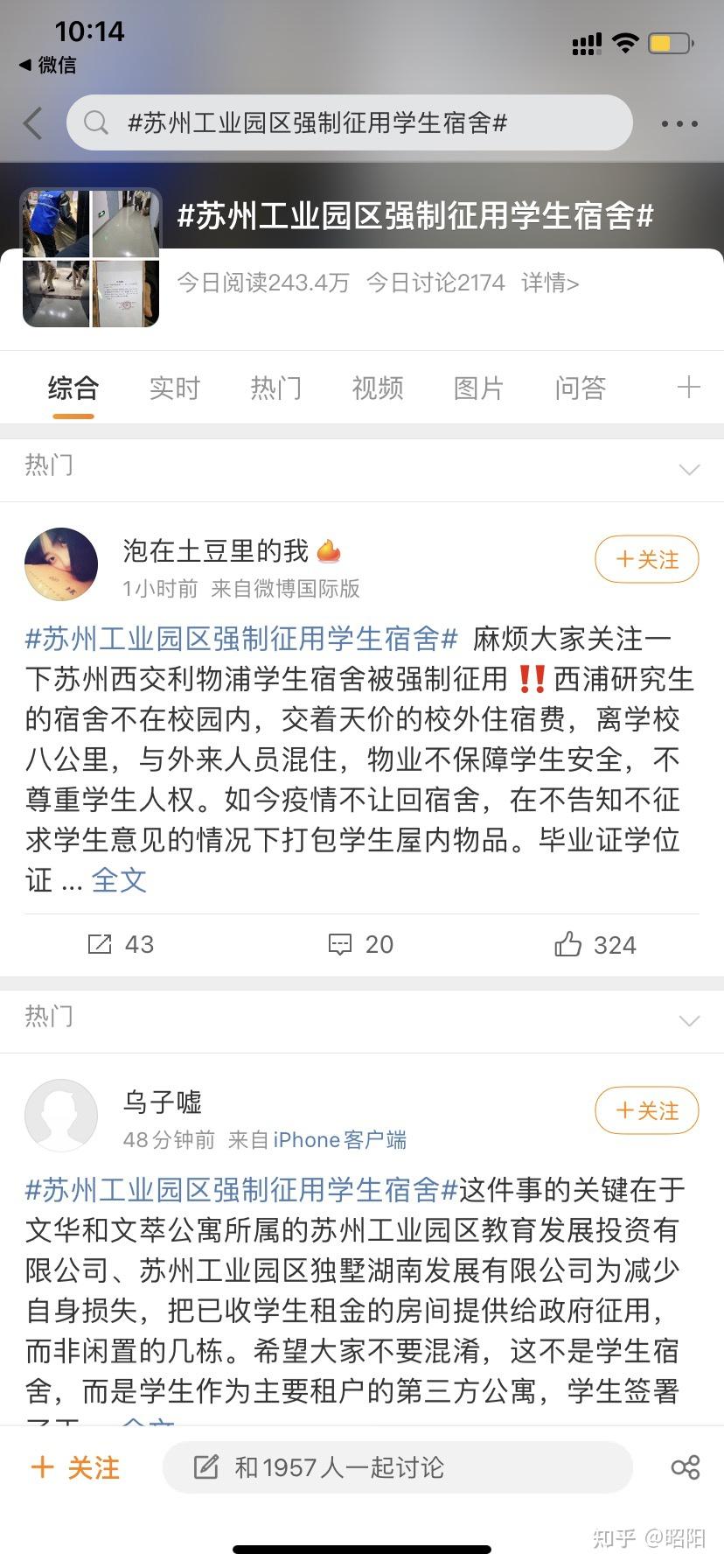Follow this topic via bottom 关注
724x1568 pixels.
click(x=75, y=1467)
